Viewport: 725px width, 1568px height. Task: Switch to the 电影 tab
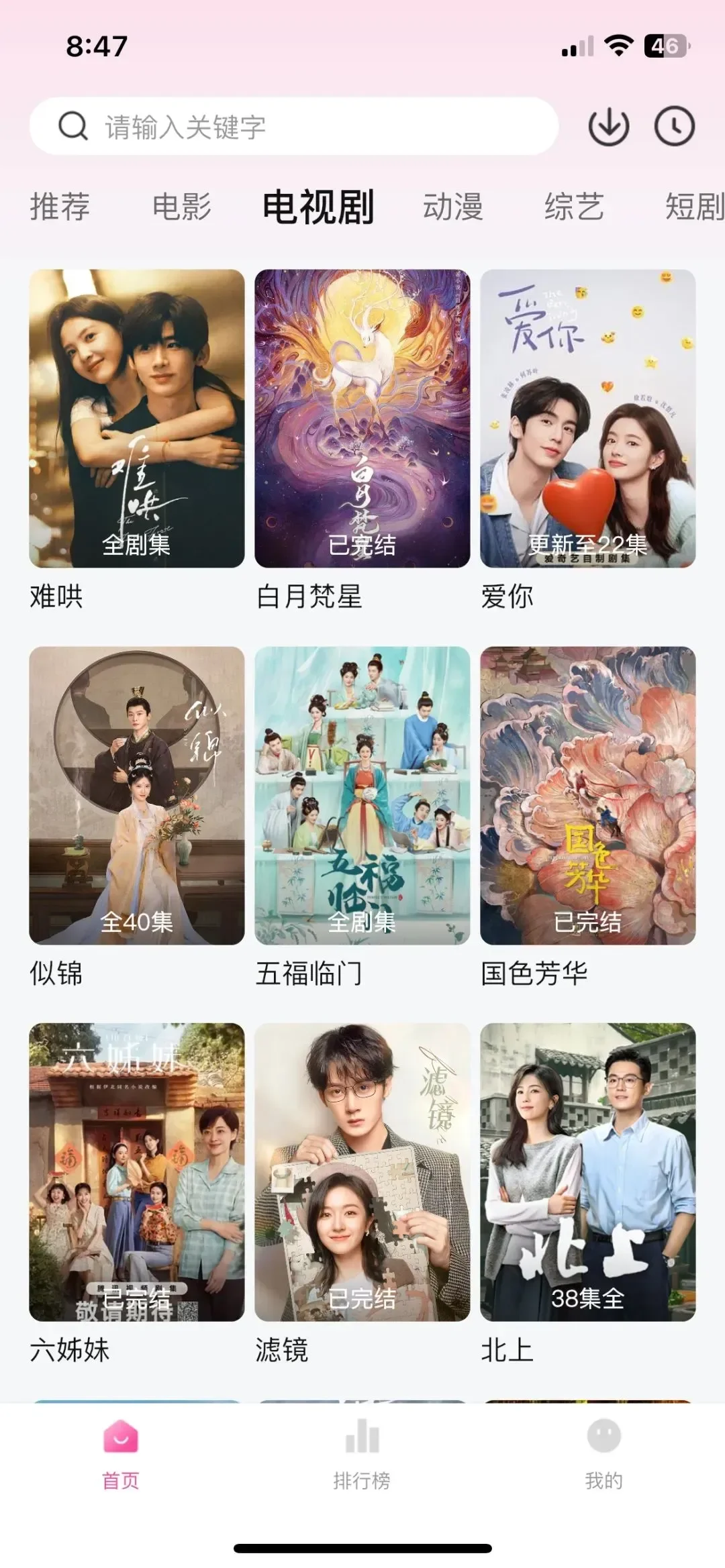182,206
